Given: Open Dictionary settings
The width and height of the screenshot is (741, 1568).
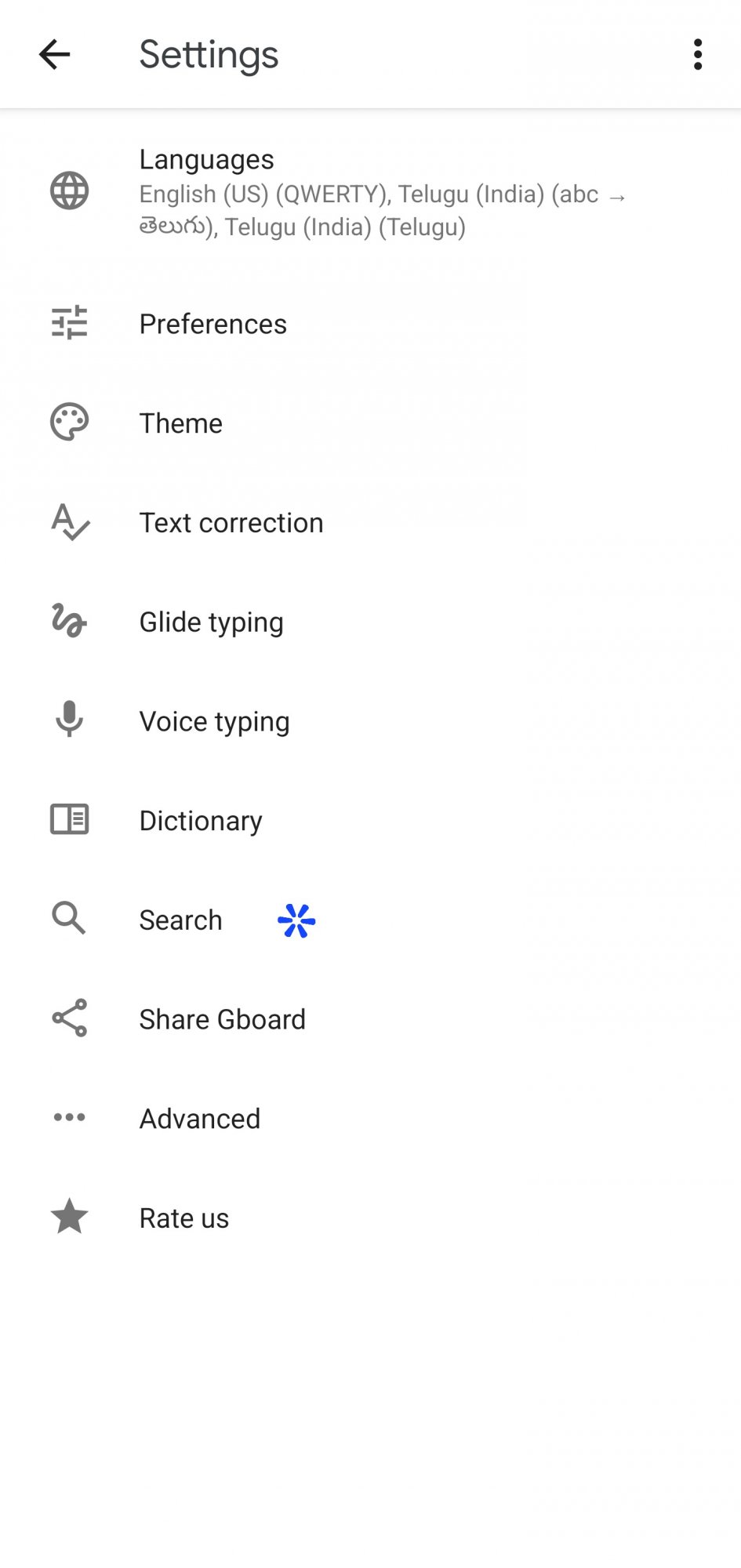Looking at the screenshot, I should 370,821.
